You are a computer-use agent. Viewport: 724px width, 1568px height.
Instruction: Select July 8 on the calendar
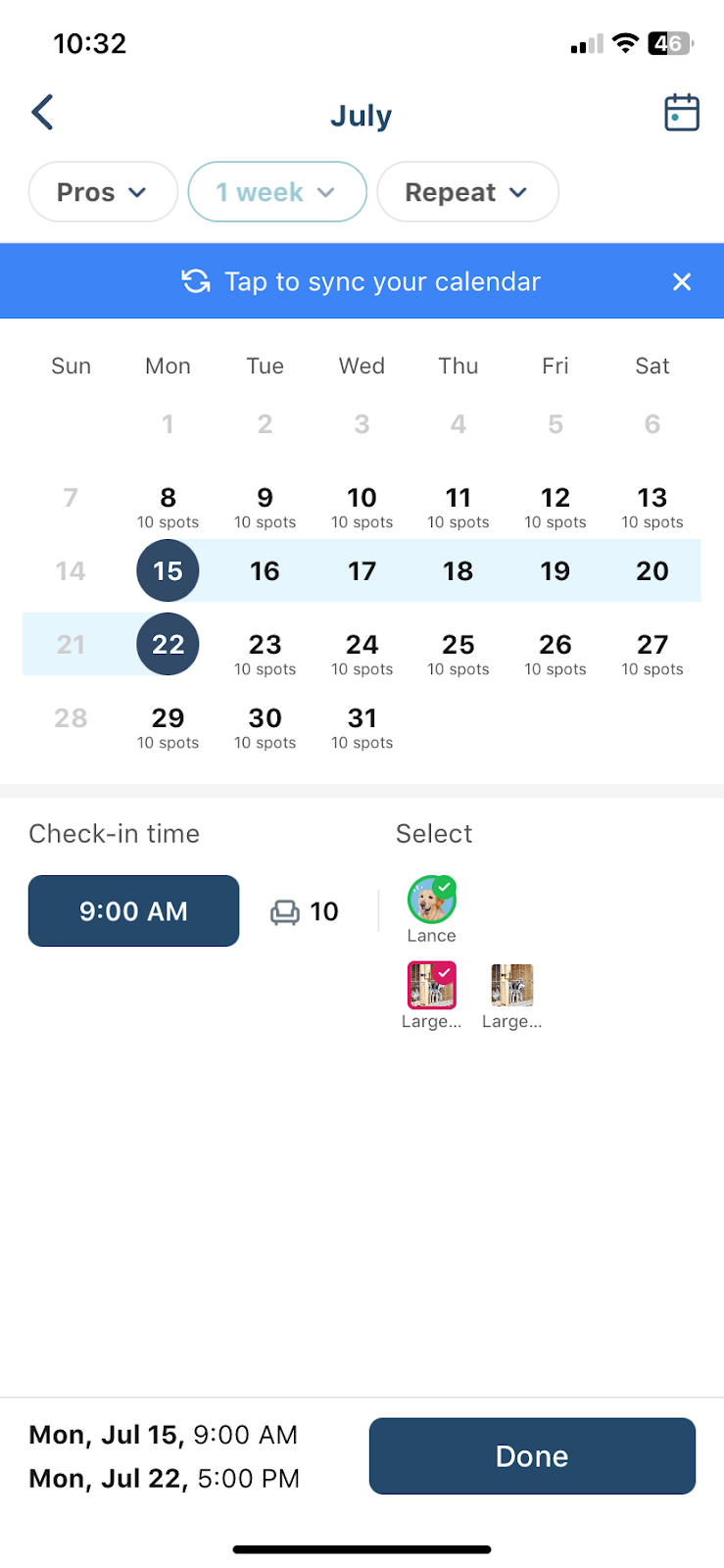coord(169,507)
